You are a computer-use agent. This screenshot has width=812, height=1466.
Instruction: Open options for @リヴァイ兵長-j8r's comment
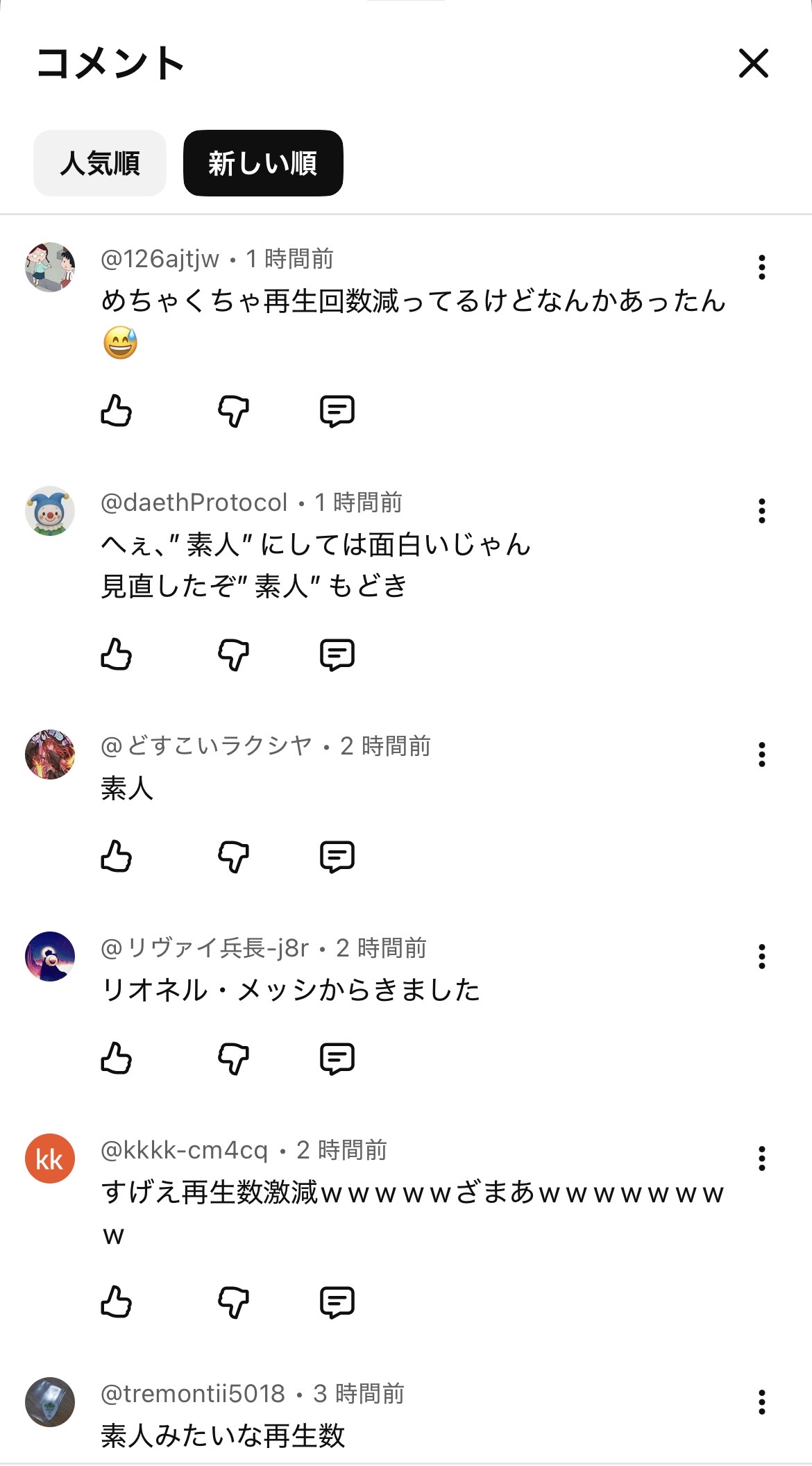pos(762,957)
